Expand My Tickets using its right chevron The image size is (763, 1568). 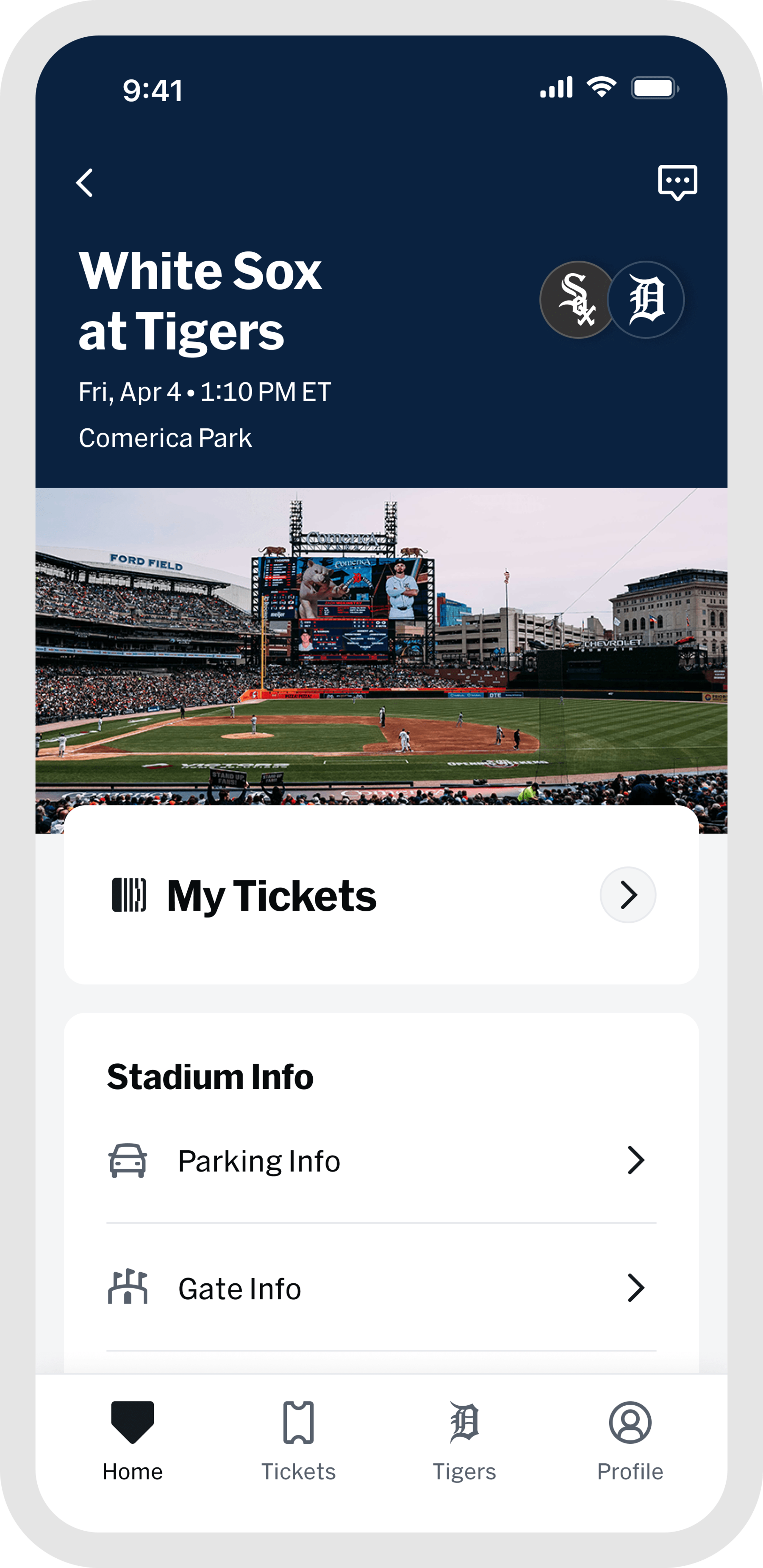coord(629,894)
